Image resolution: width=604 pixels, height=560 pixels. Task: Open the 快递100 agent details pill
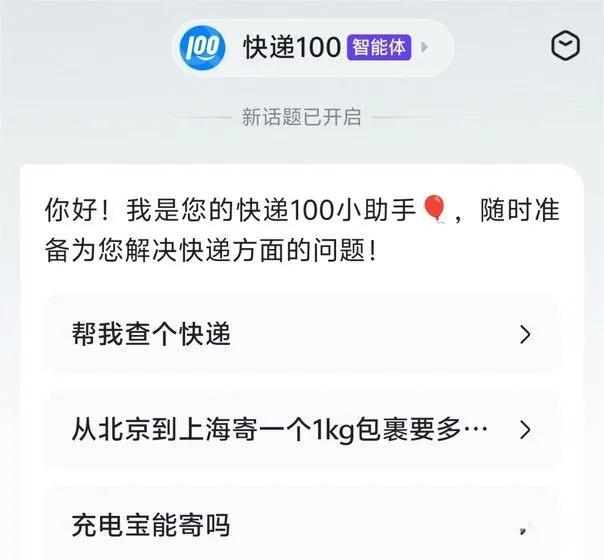(311, 47)
